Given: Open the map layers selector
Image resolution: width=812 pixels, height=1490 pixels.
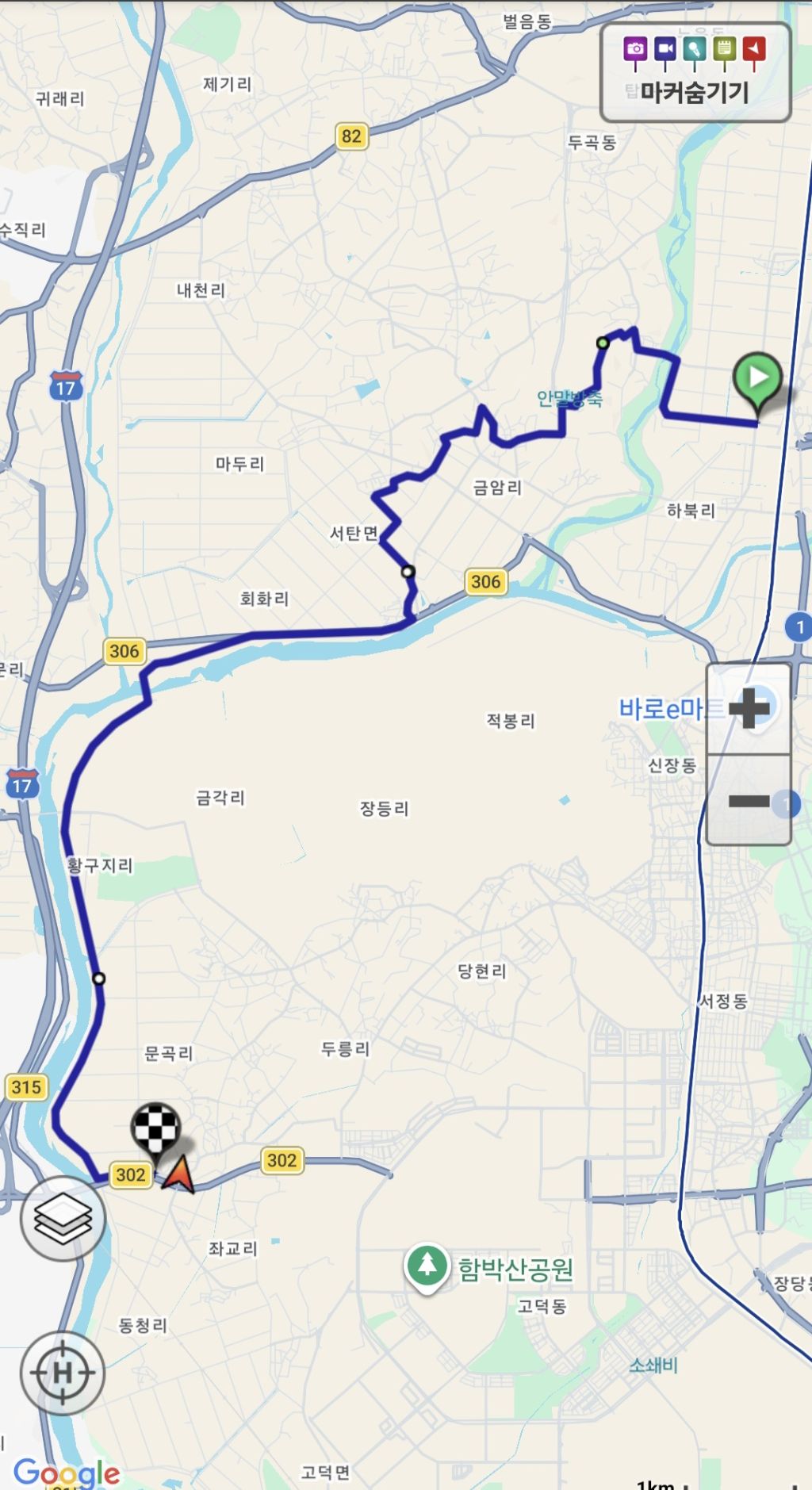Looking at the screenshot, I should pos(63,1219).
